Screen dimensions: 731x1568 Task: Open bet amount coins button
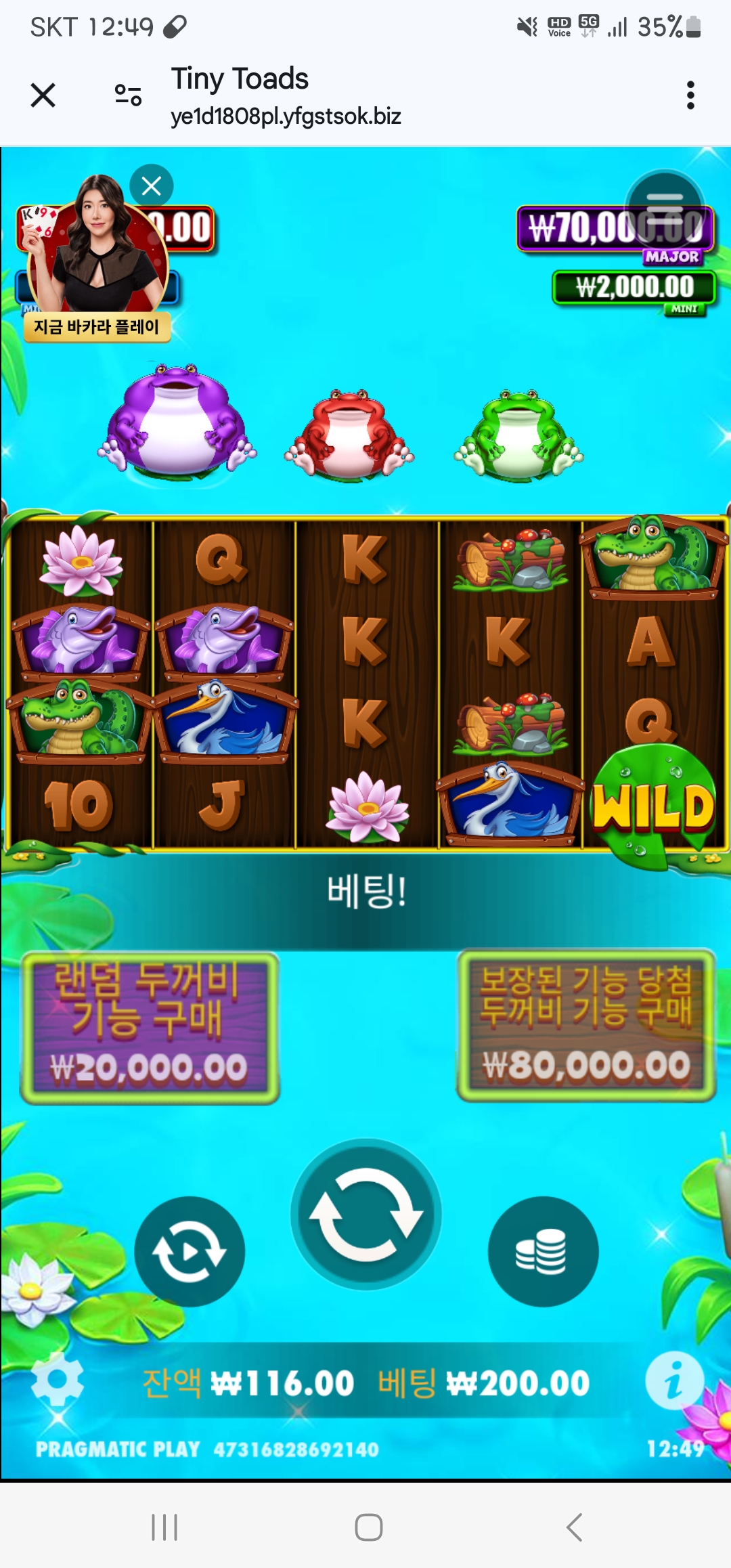543,1251
